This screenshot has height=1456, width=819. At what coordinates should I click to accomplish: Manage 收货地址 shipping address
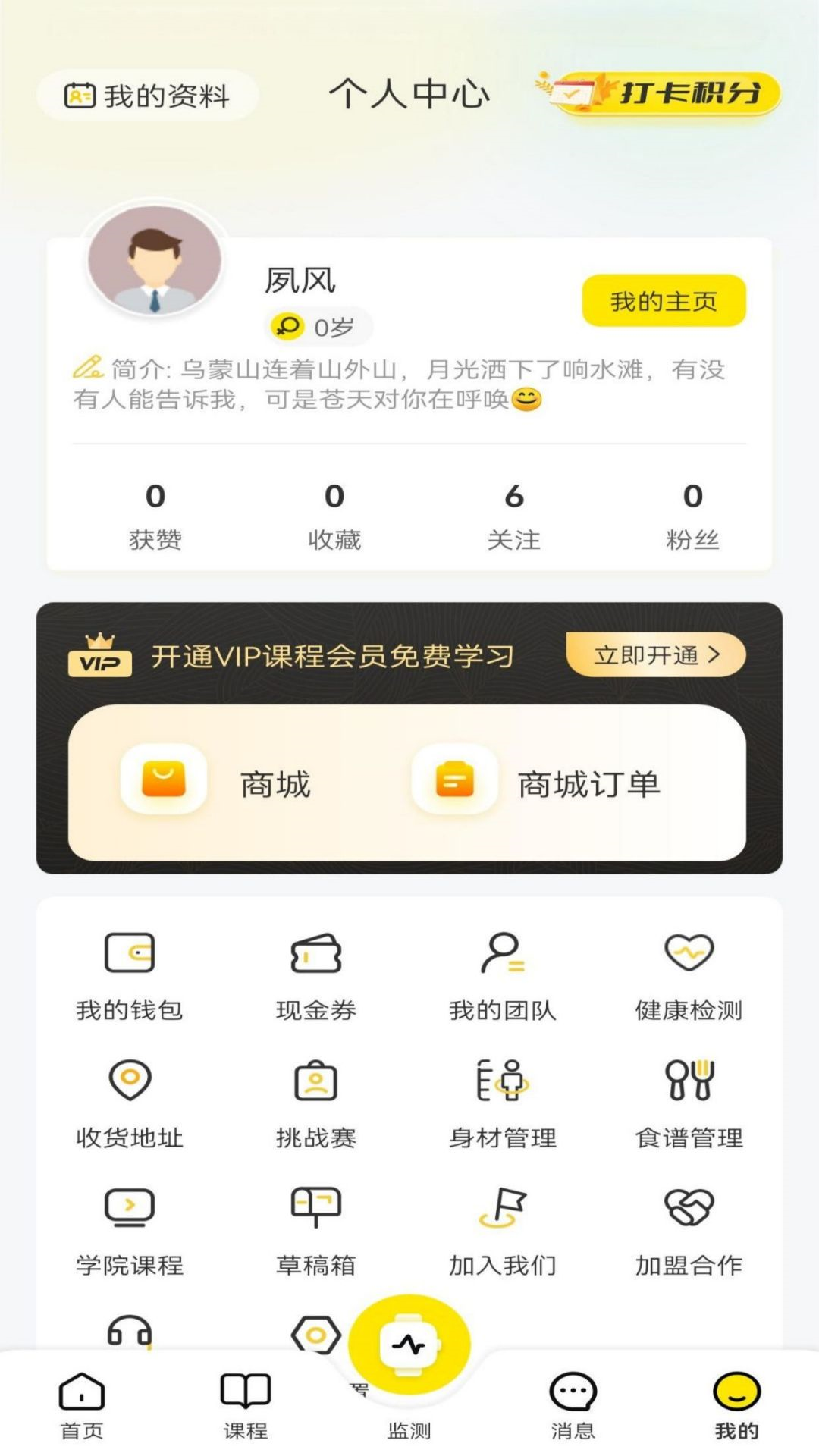pos(130,1104)
